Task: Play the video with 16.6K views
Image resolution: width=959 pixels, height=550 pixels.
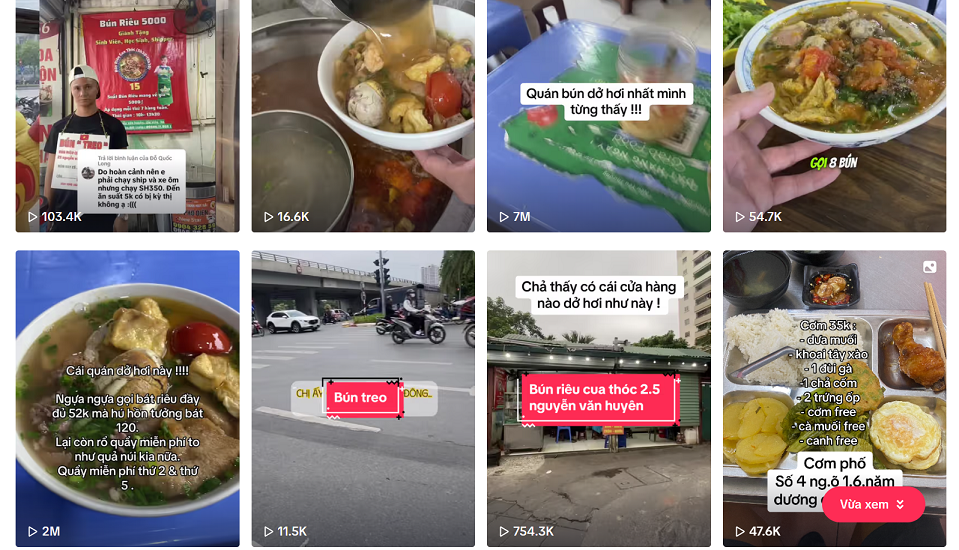Action: [363, 115]
